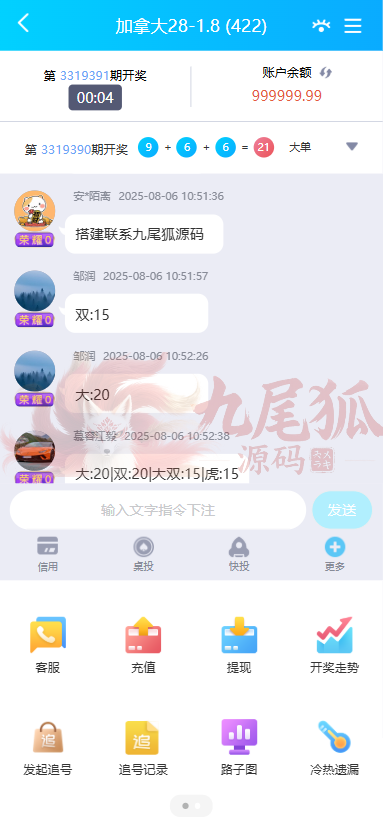Screen dimensions: 383x829
Task: Start 发起追号 chase betting
Action: [x=48, y=748]
